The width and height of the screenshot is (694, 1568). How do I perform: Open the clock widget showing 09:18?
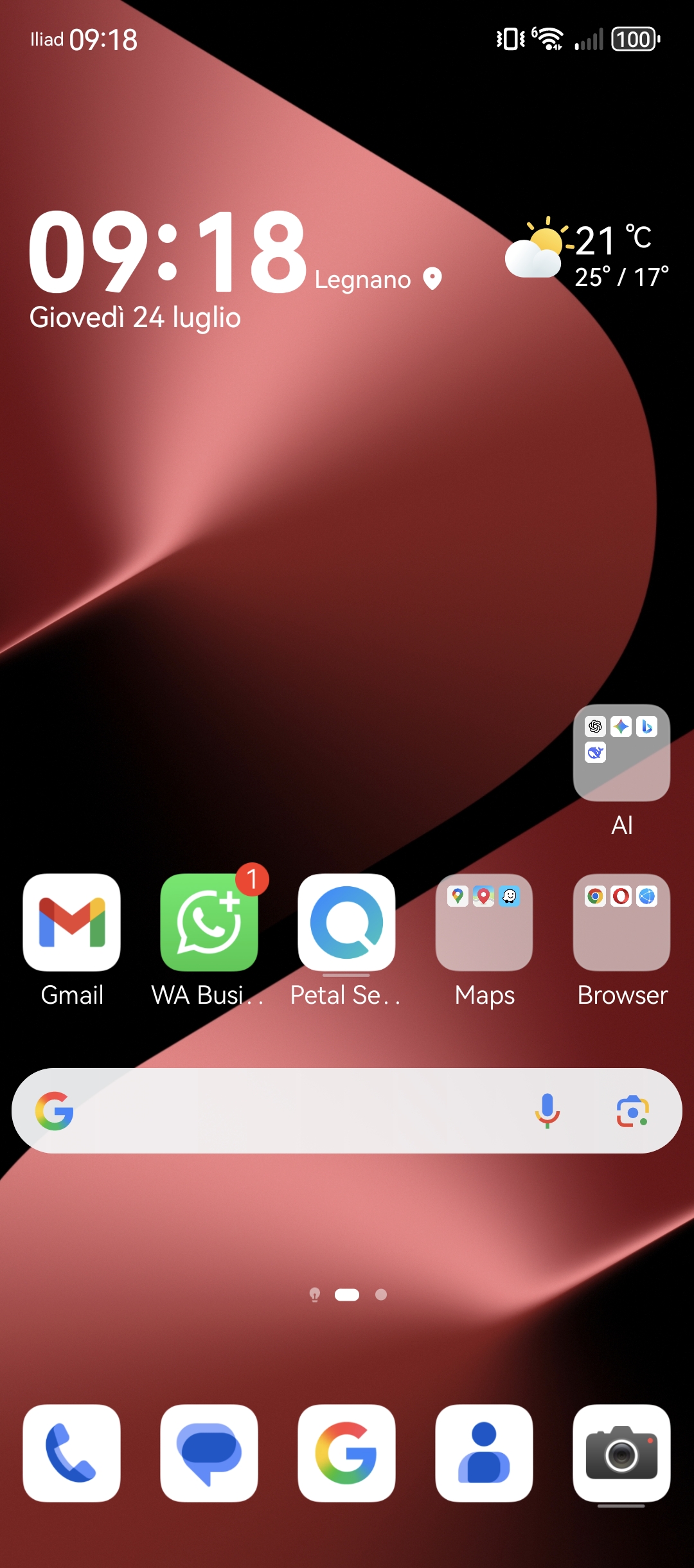167,252
